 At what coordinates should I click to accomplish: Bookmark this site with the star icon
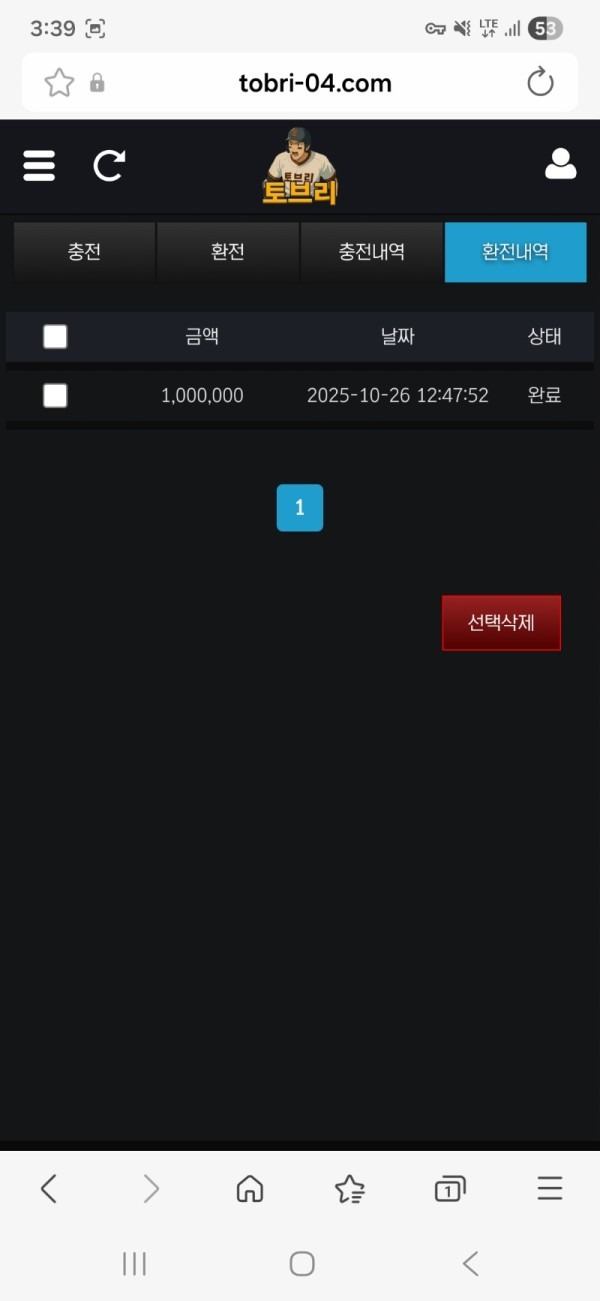[59, 83]
